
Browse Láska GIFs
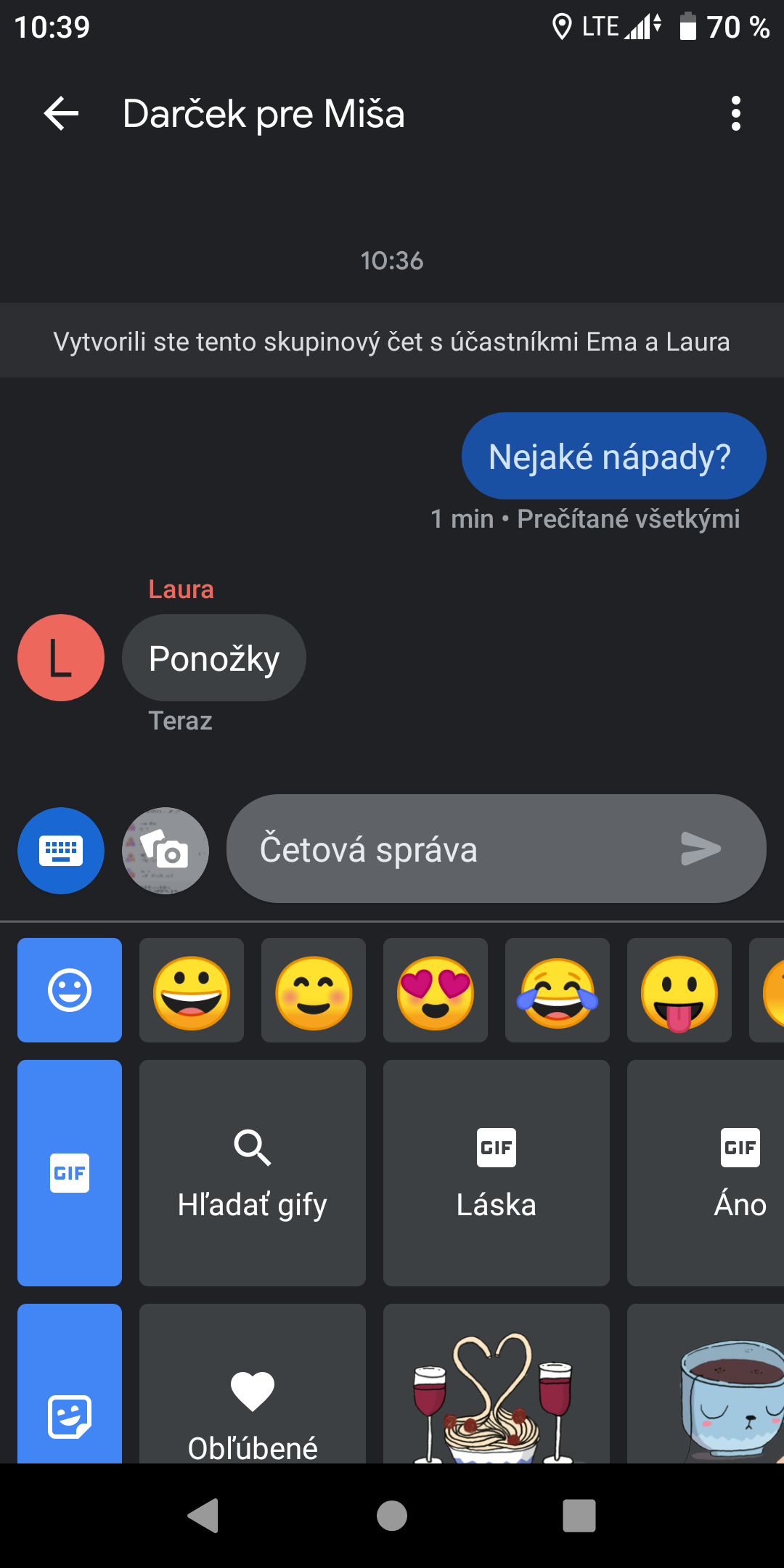(497, 1172)
